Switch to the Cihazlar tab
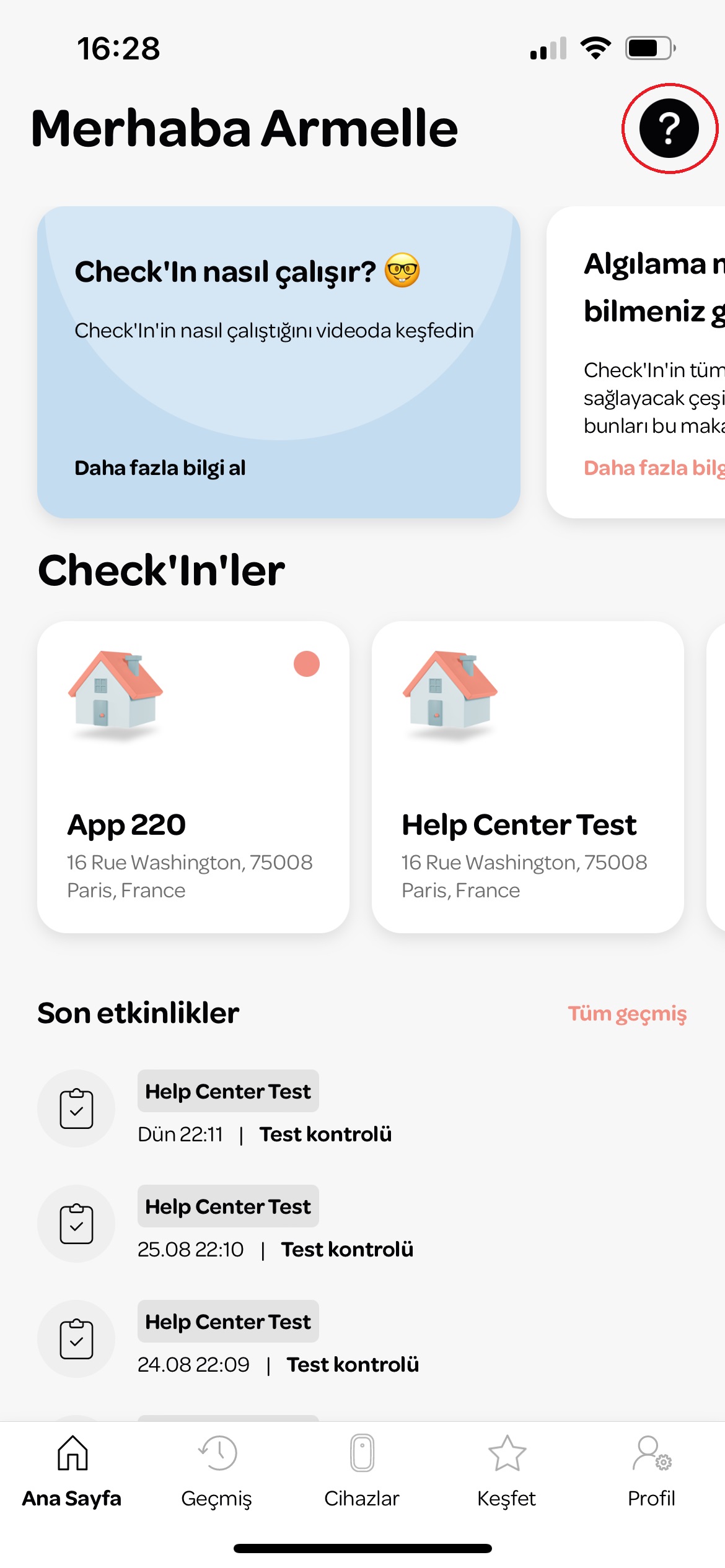 (362, 1471)
